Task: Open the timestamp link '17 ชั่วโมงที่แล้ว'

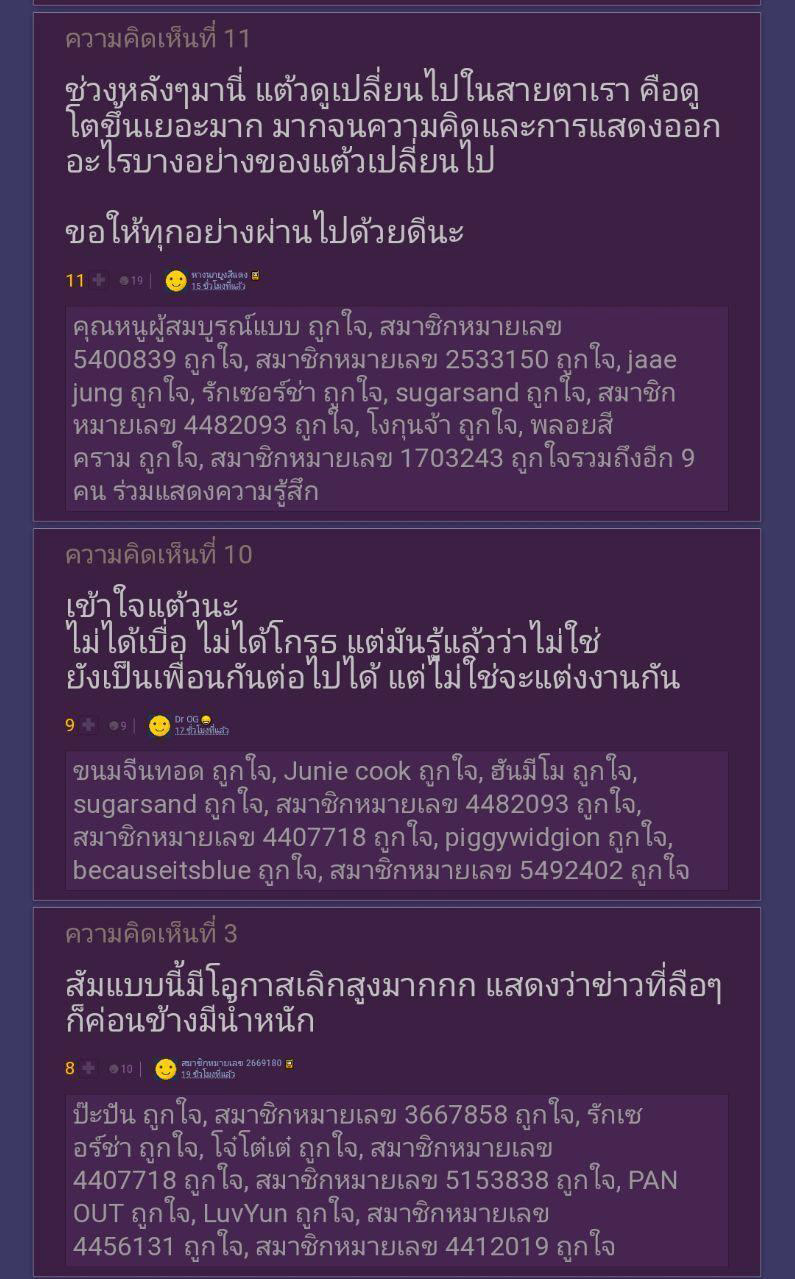Action: (201, 731)
